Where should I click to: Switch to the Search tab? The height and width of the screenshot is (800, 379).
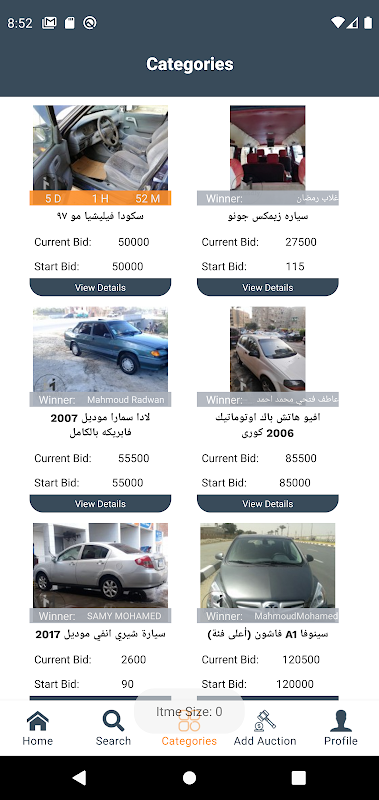(113, 728)
